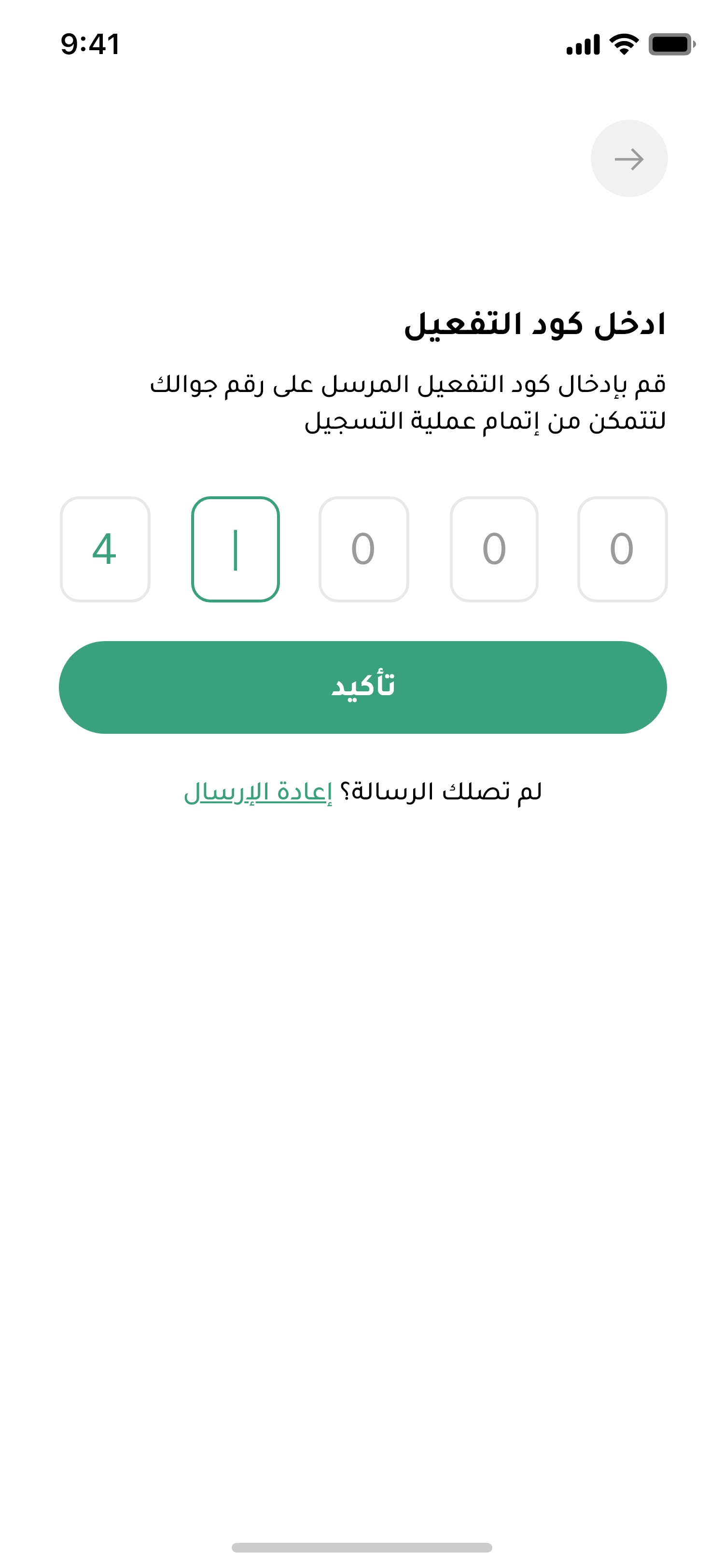Go back using the arrow button
Screen dimensions: 724x1568
click(628, 158)
